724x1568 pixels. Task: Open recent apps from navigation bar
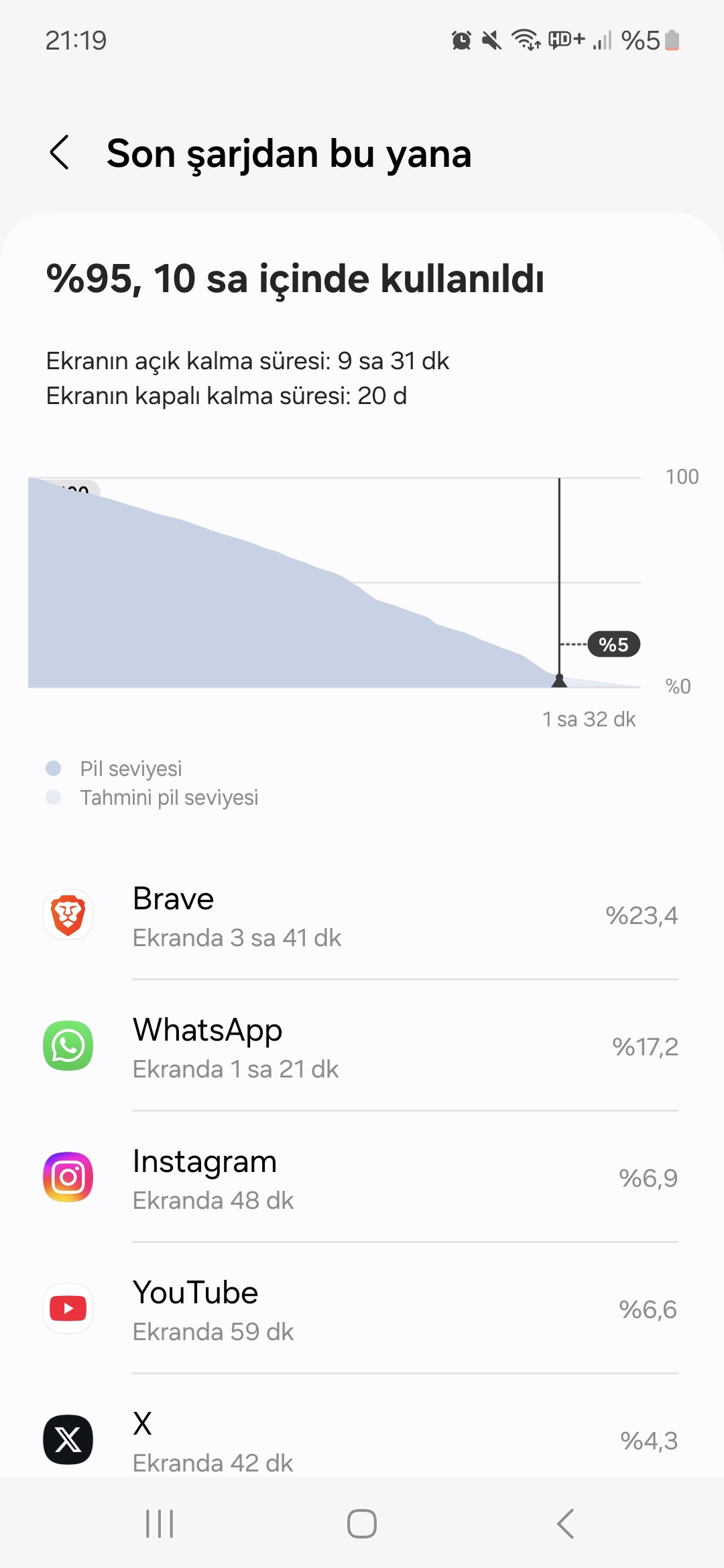(x=160, y=1524)
